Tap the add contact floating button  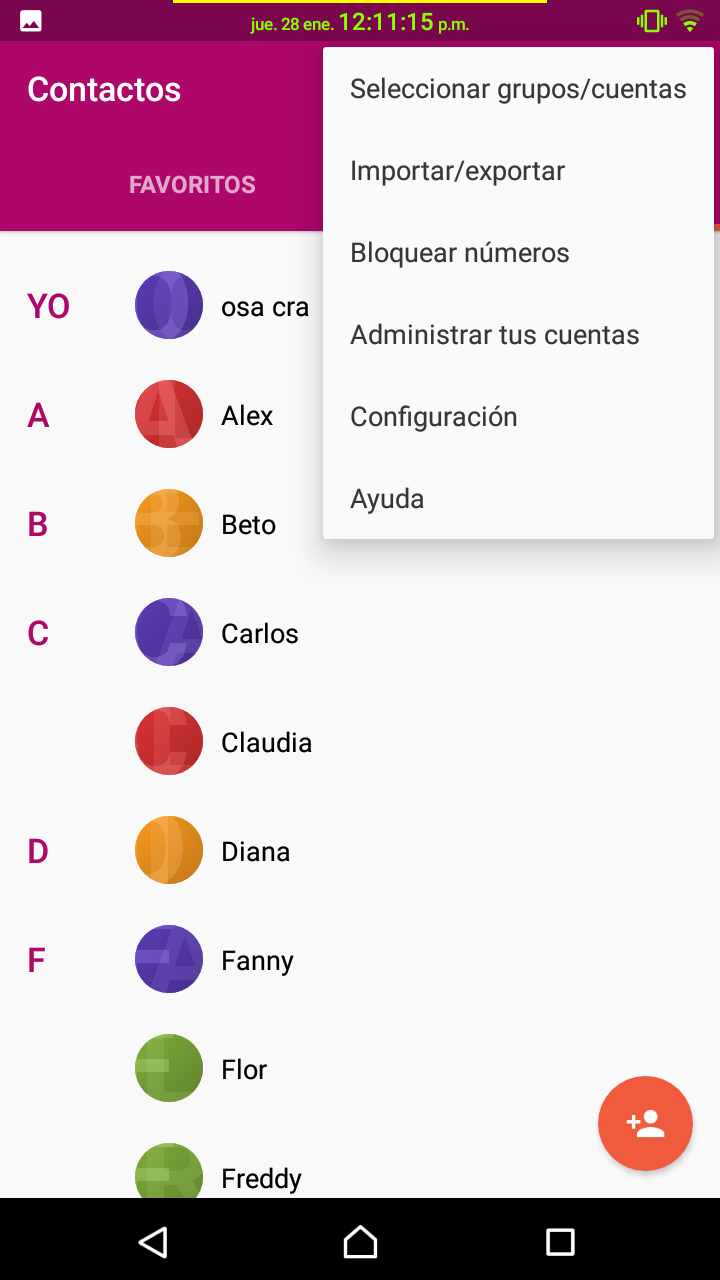pos(645,1123)
